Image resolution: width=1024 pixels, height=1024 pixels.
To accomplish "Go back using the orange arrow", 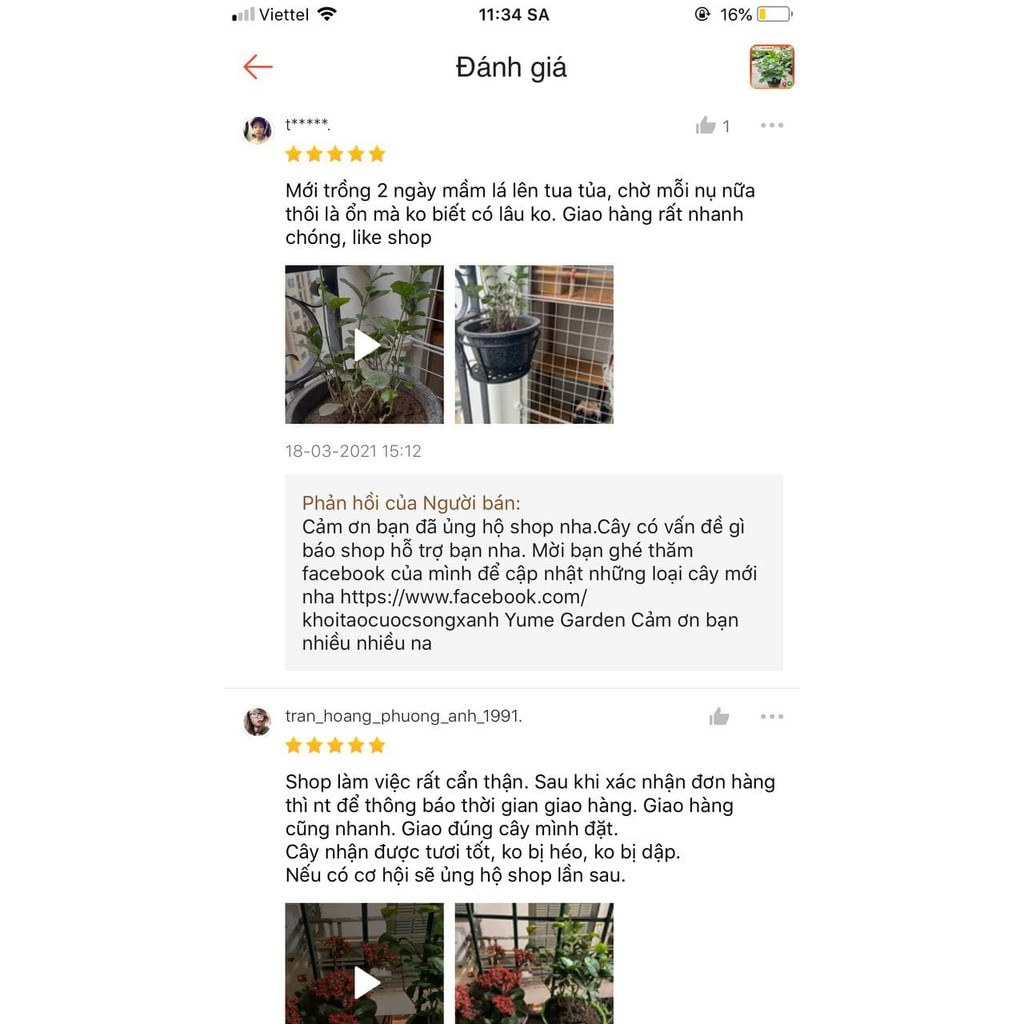I will point(258,67).
